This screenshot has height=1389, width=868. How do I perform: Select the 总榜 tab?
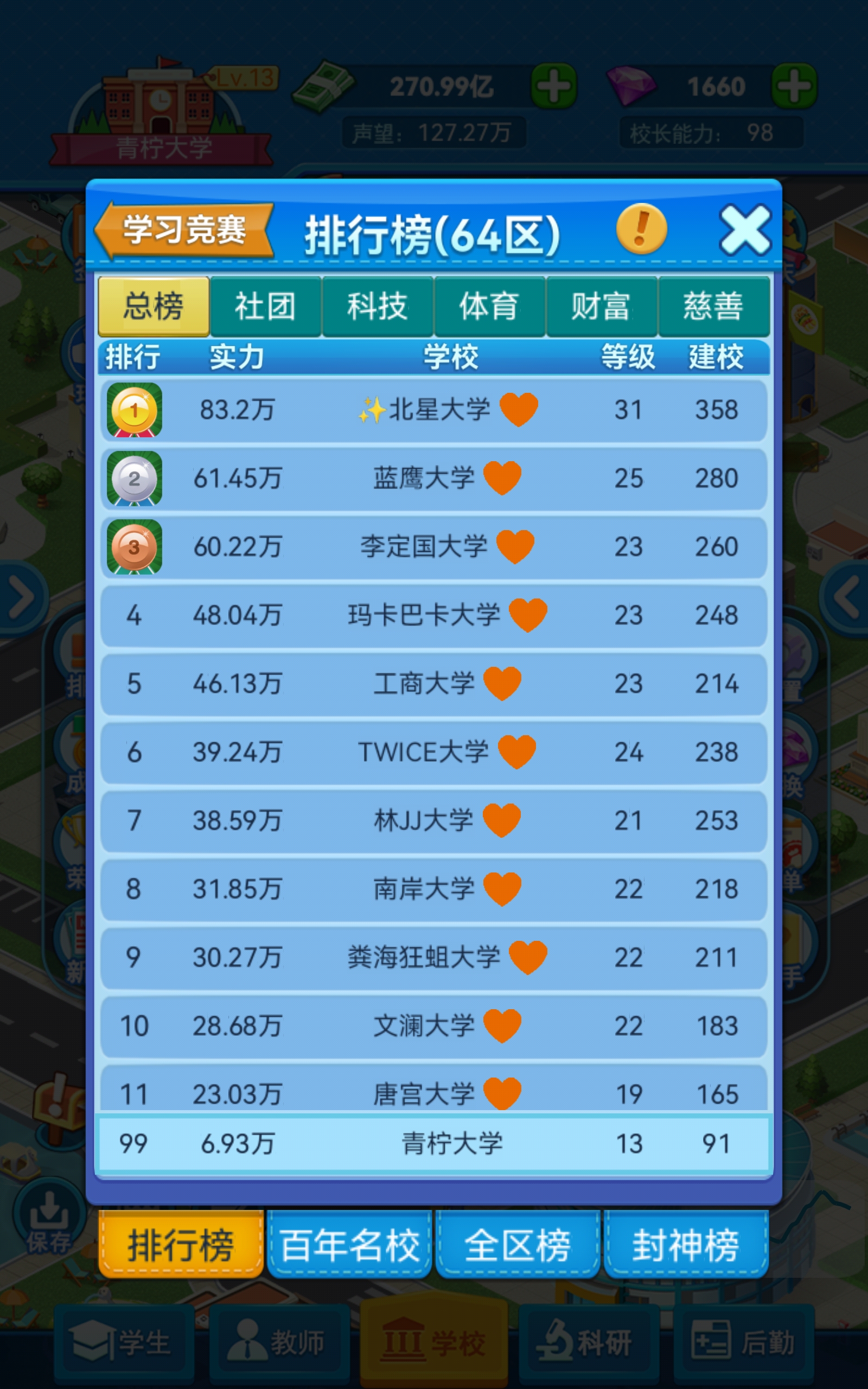click(x=154, y=306)
